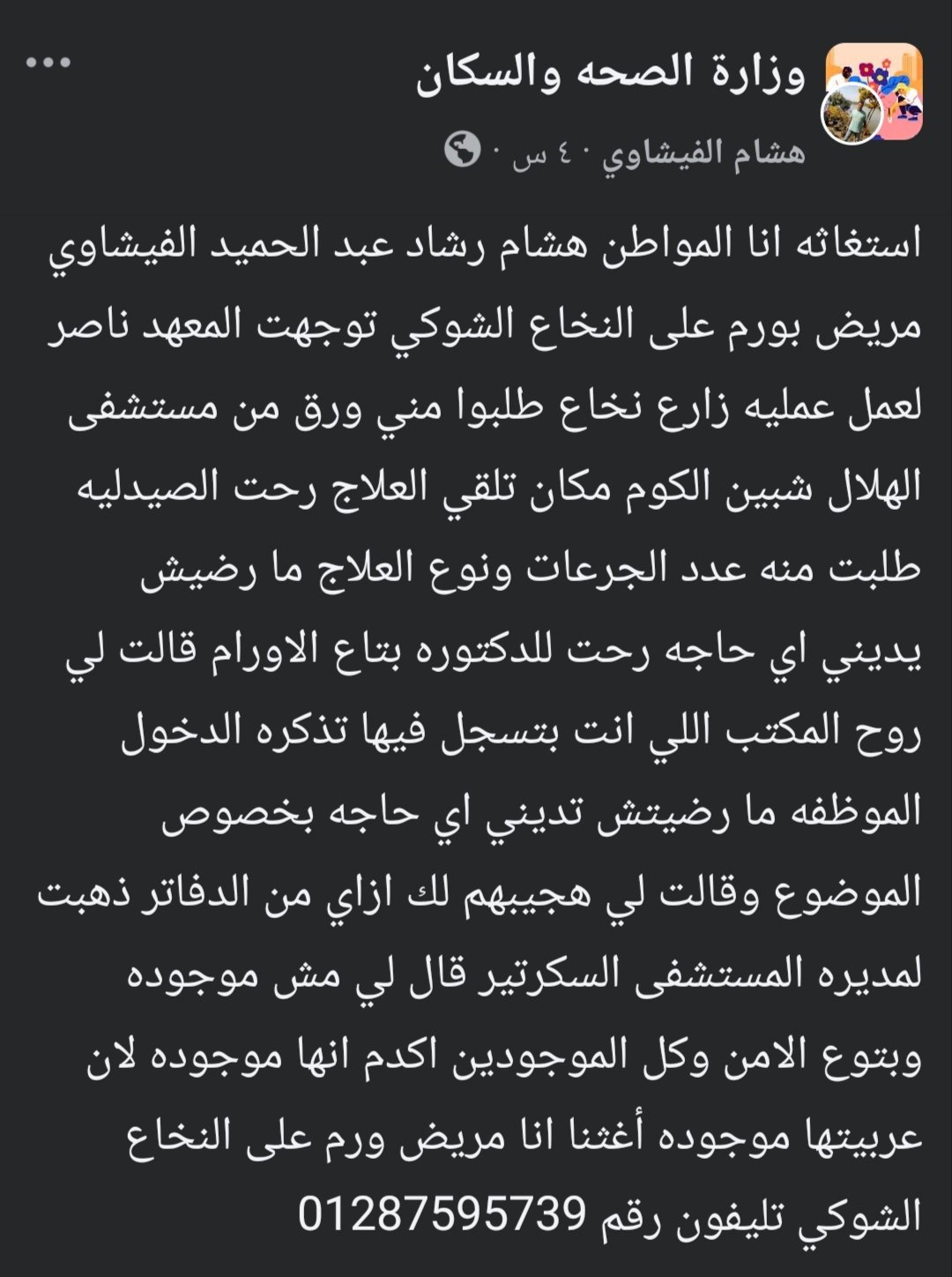Tap the phone number 01287595739

443,1214
